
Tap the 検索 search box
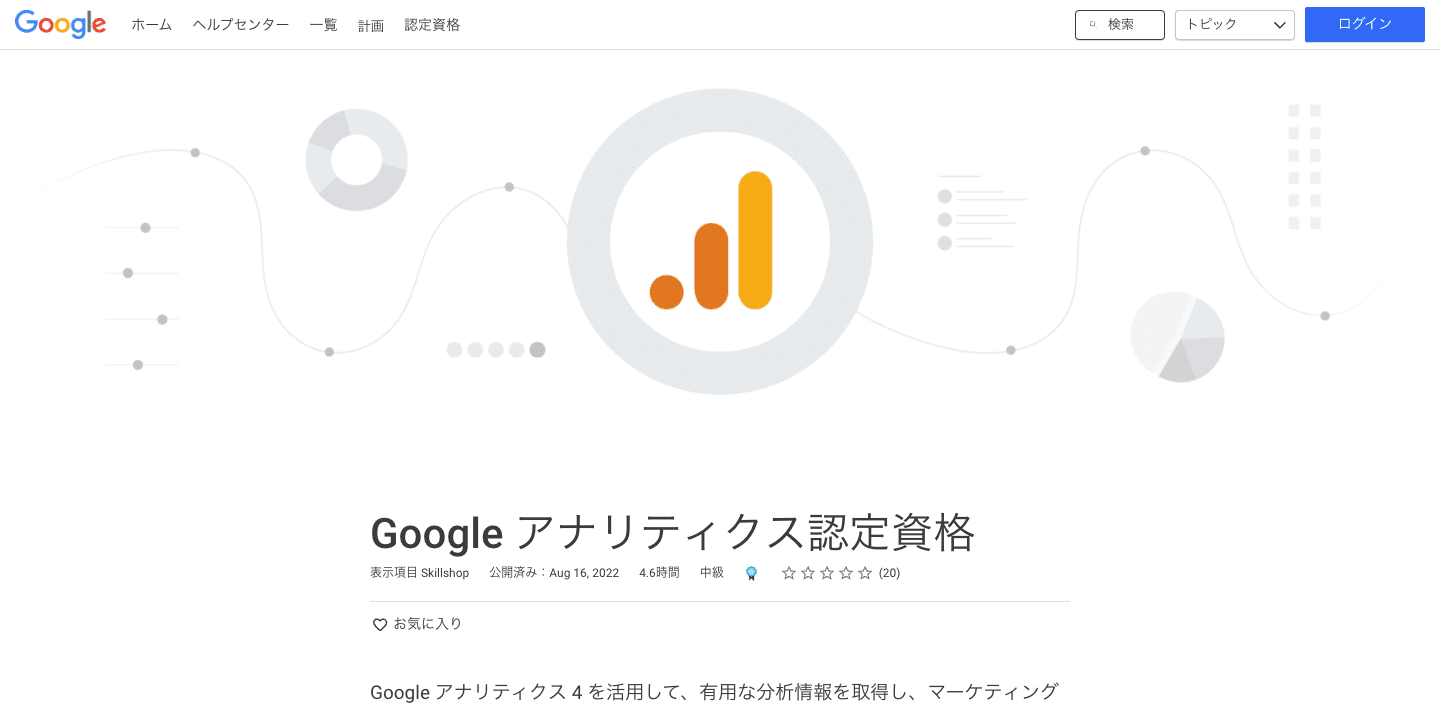pos(1120,25)
